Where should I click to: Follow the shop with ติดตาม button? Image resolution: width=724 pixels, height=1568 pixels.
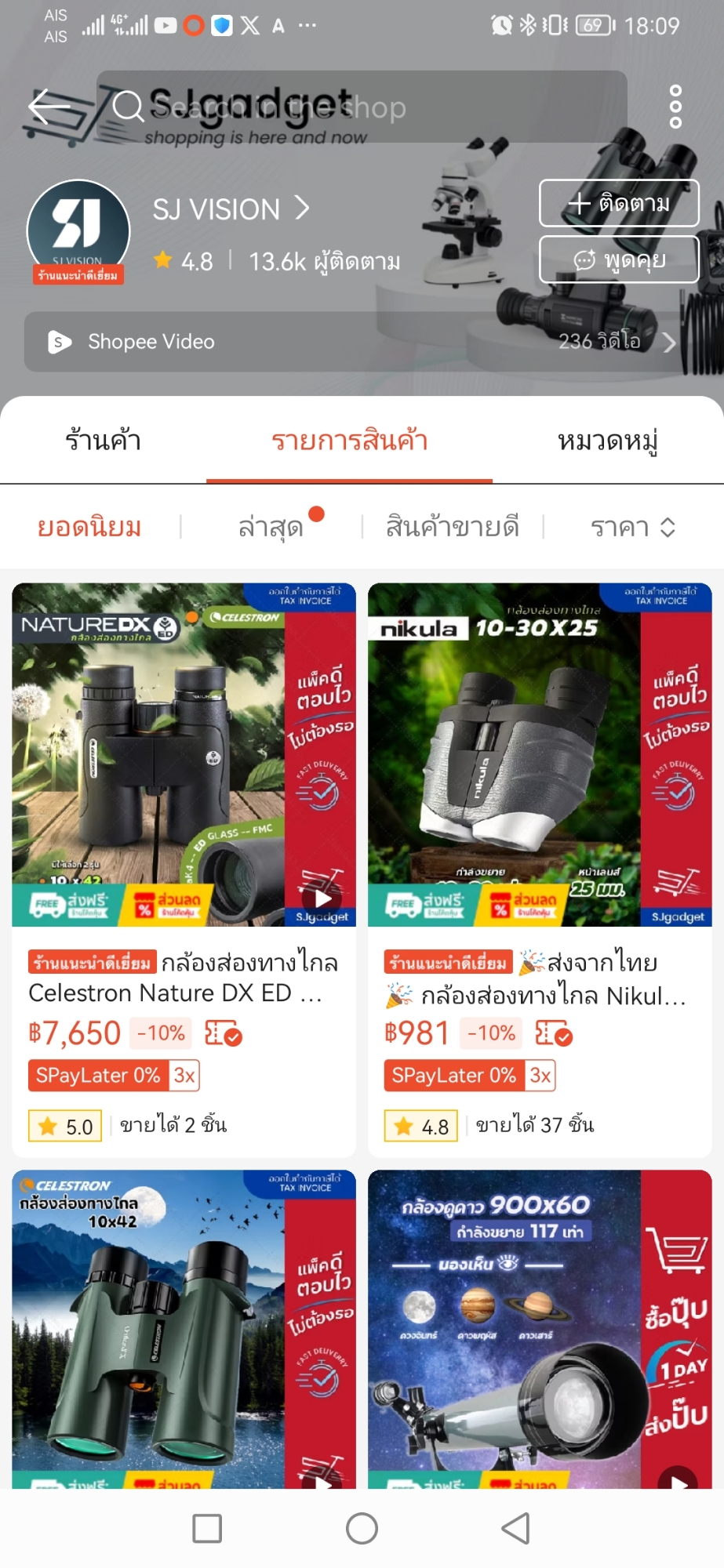619,203
